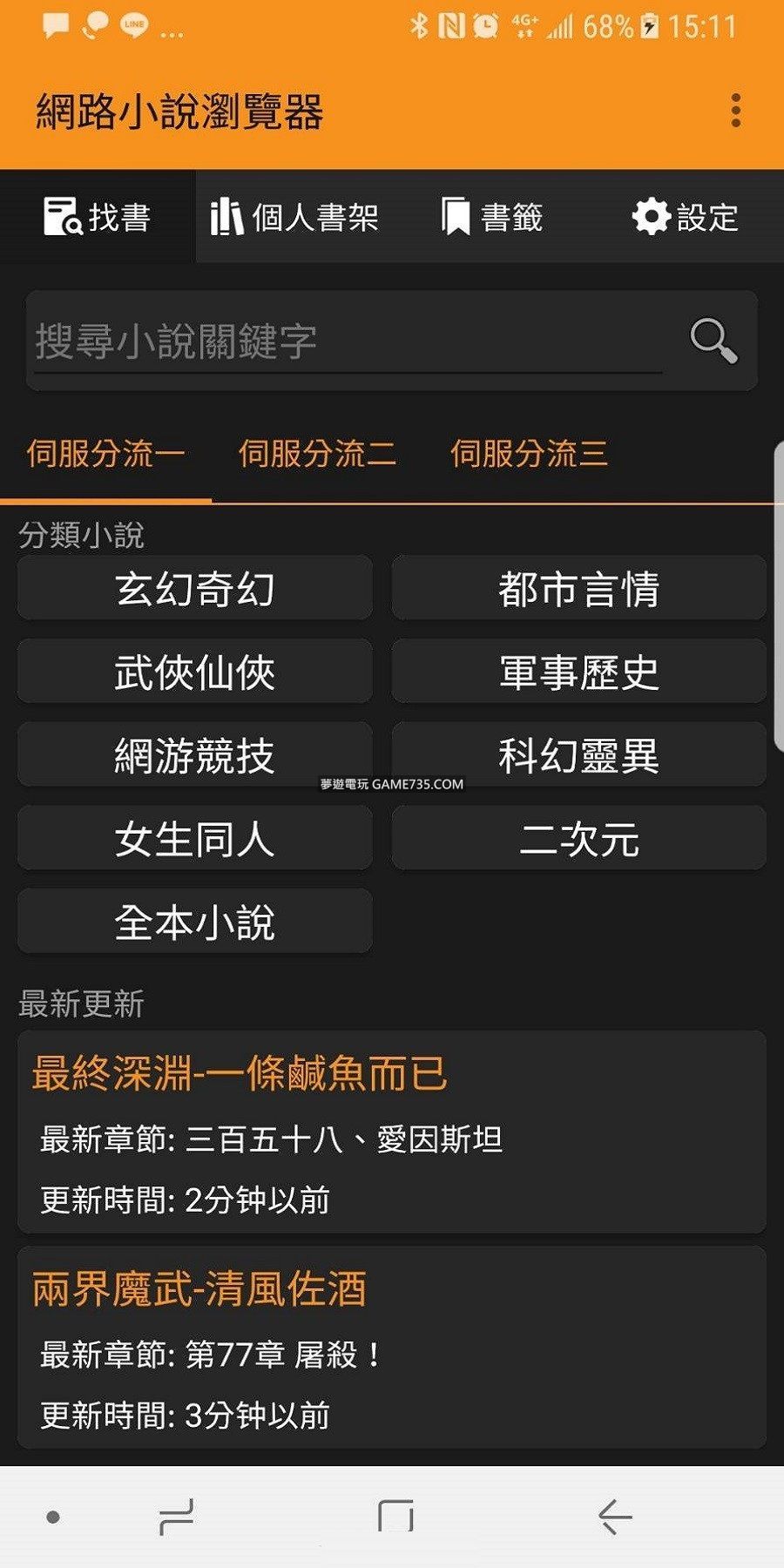Switch to 伺服分流三
Viewport: 784px width, 1568px height.
pyautogui.click(x=529, y=453)
